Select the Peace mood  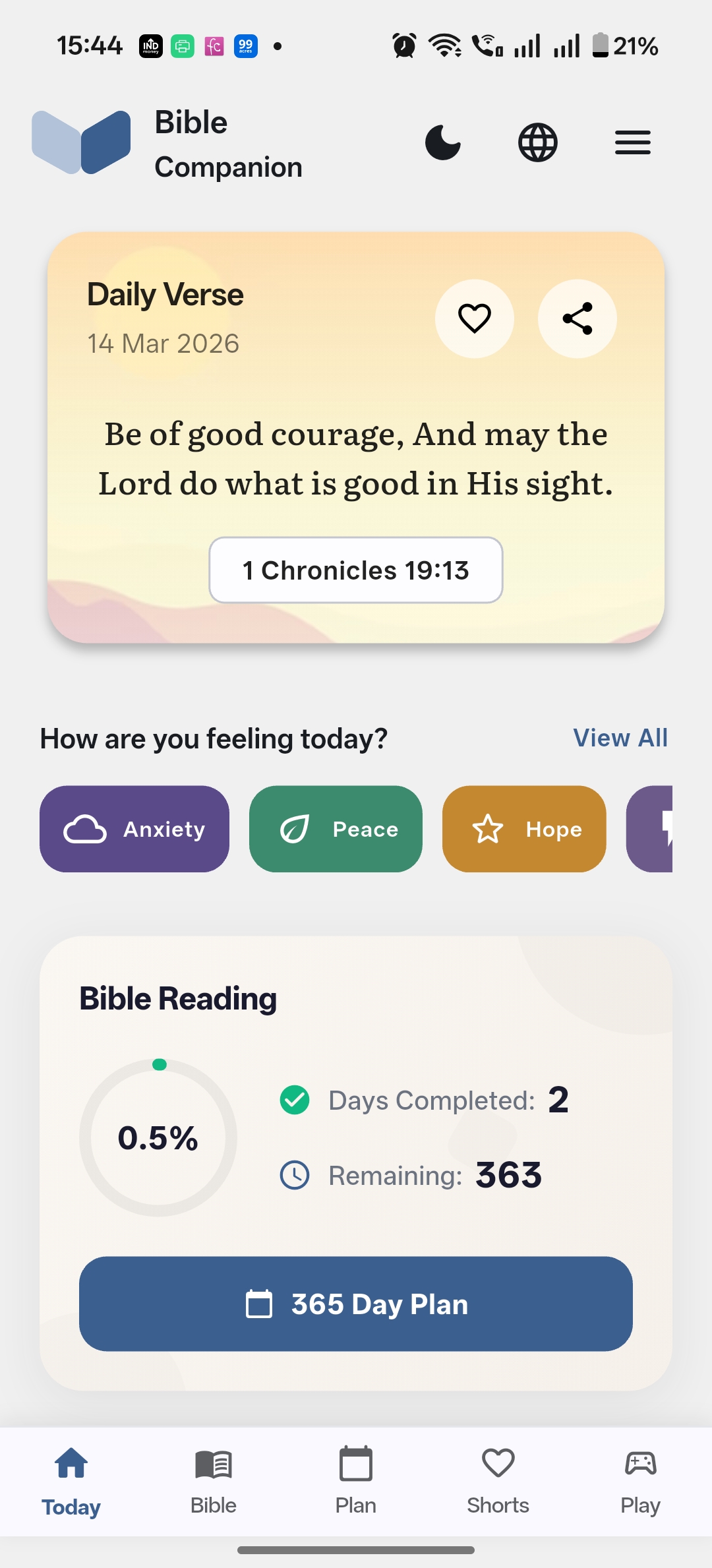click(x=335, y=829)
